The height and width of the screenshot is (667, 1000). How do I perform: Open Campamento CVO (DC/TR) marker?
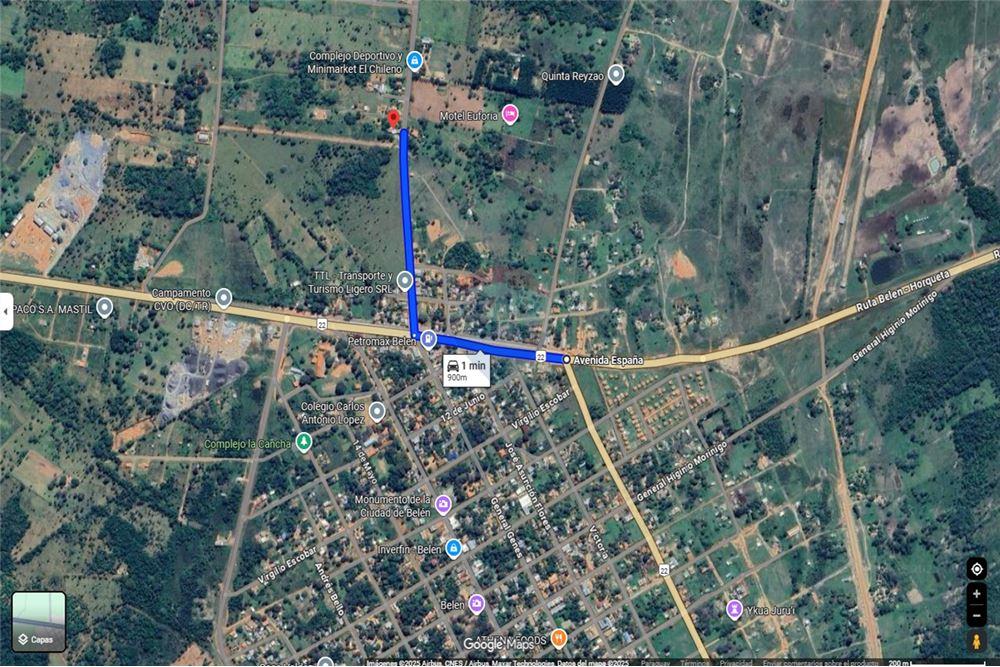pyautogui.click(x=224, y=297)
